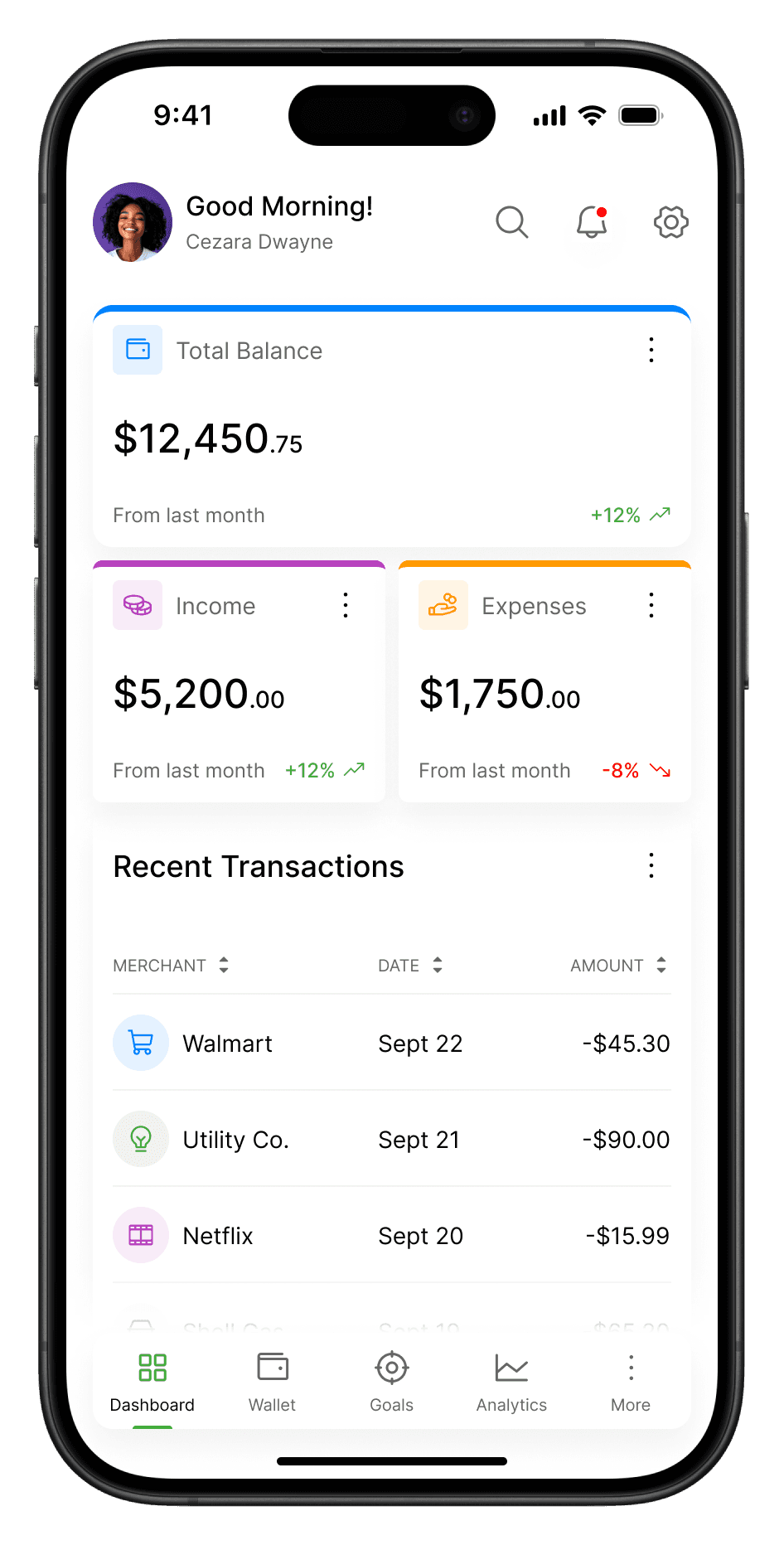Open the Total Balance options menu

click(651, 350)
